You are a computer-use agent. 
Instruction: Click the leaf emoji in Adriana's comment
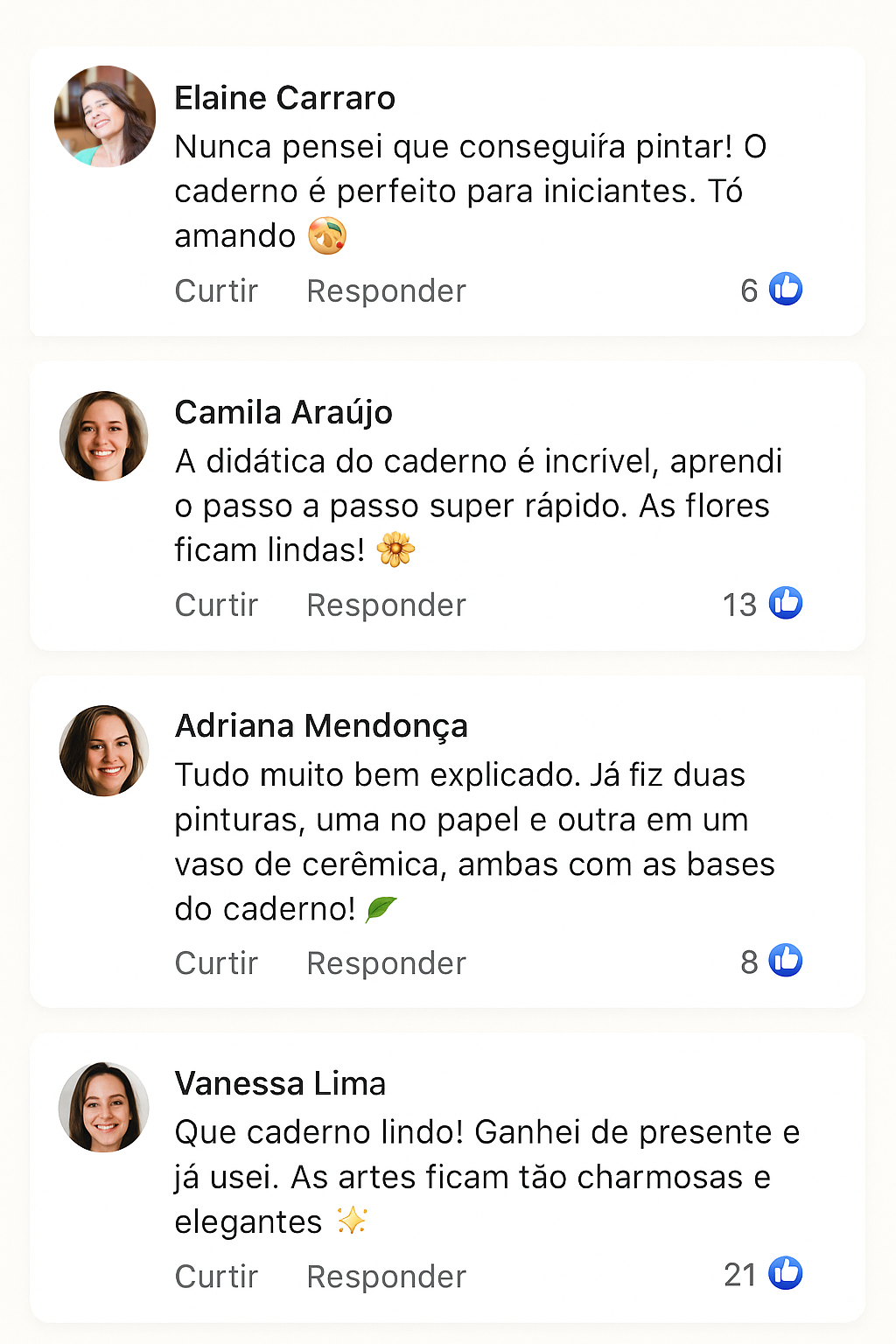coord(380,907)
